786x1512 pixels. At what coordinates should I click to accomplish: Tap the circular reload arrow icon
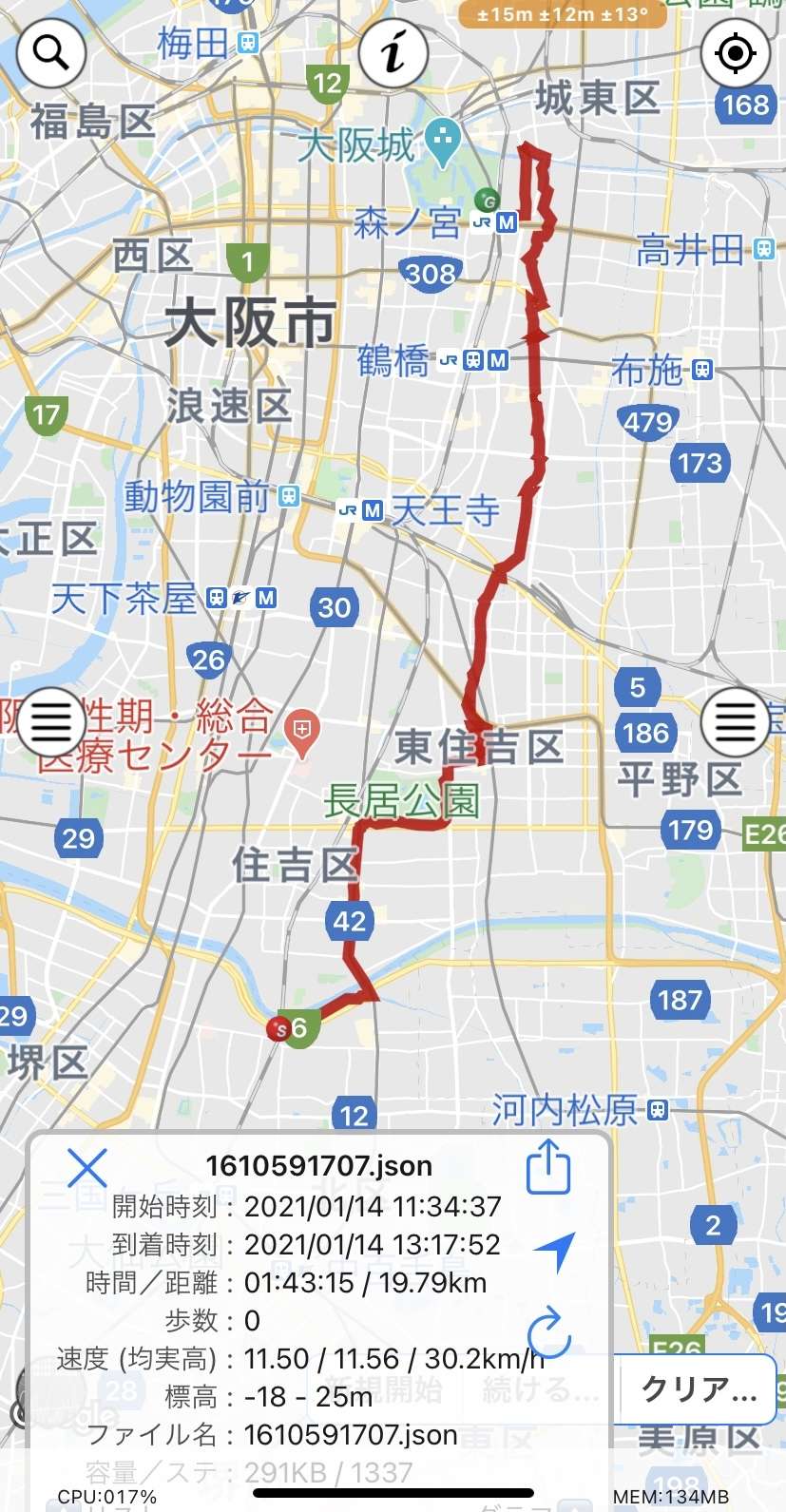click(549, 1331)
